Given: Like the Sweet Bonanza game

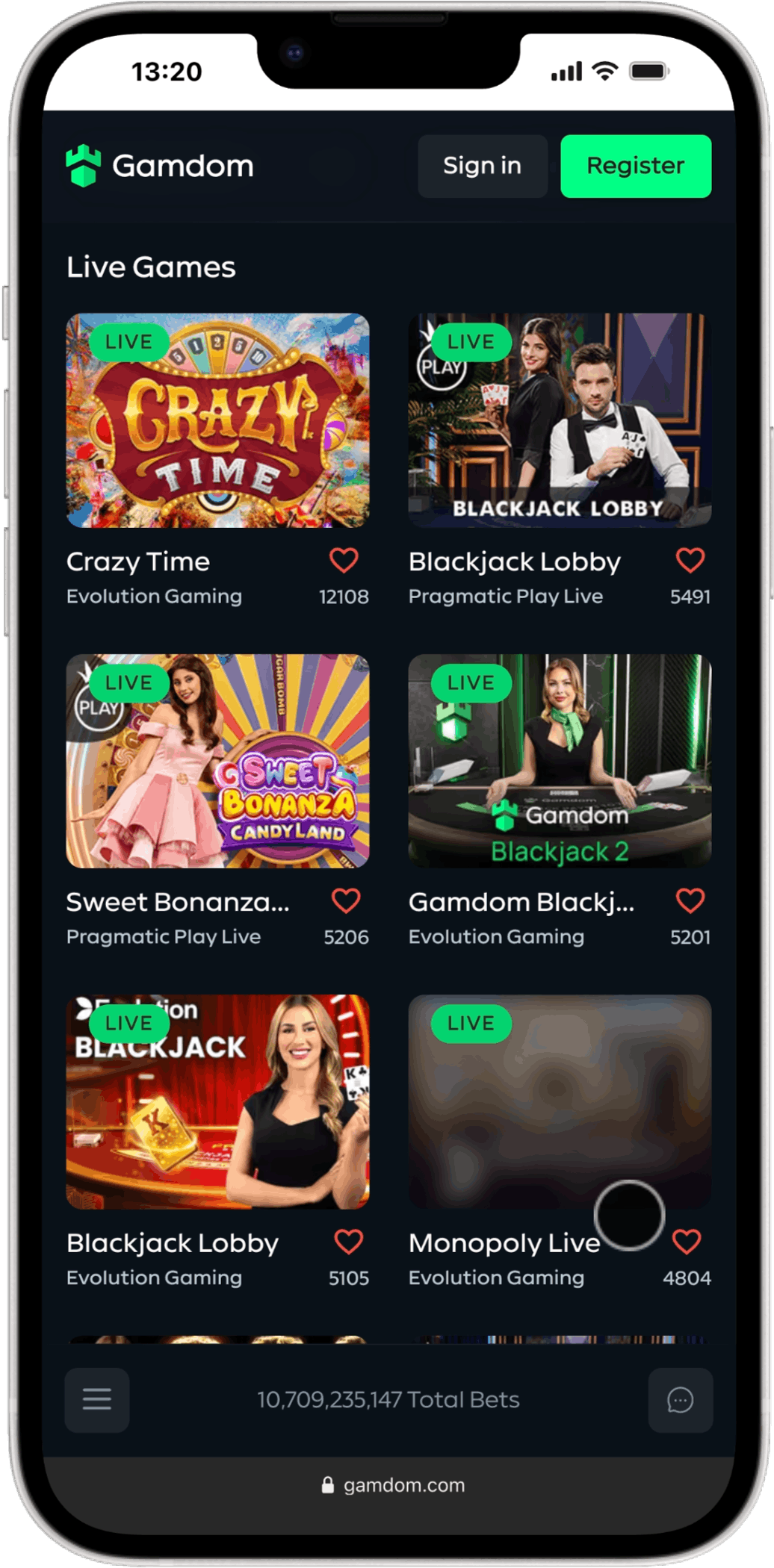Looking at the screenshot, I should tap(345, 900).
